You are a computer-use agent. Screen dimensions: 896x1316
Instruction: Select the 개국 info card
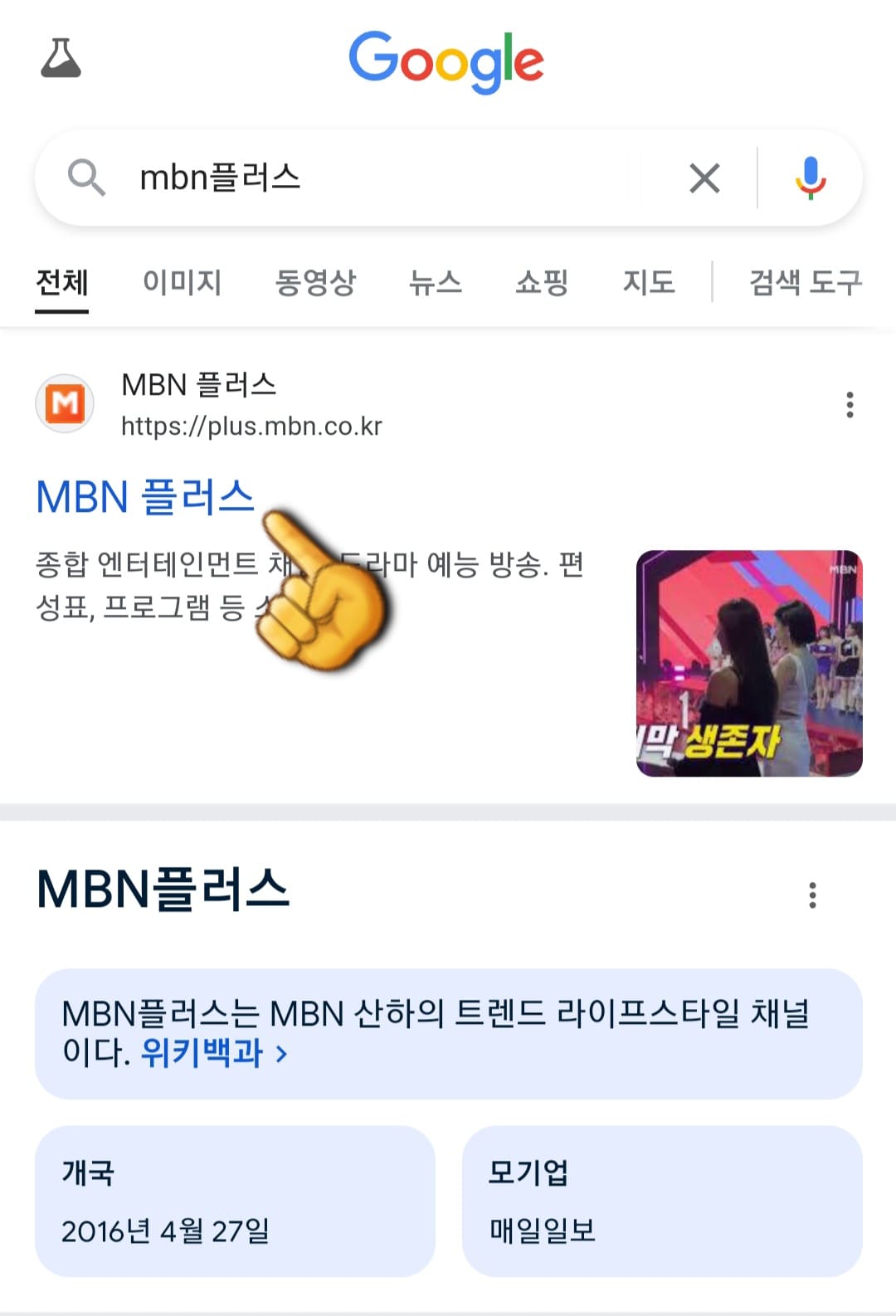pos(236,1201)
